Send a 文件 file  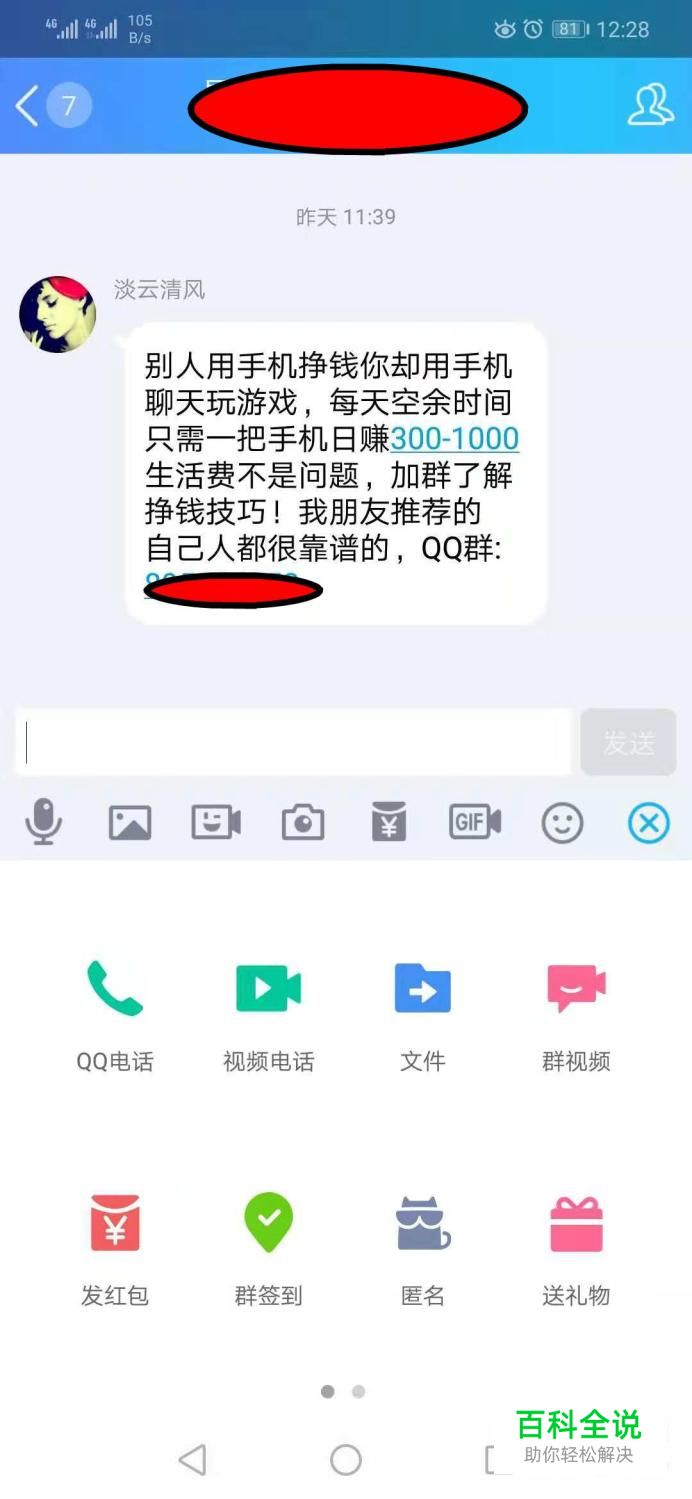422,1012
